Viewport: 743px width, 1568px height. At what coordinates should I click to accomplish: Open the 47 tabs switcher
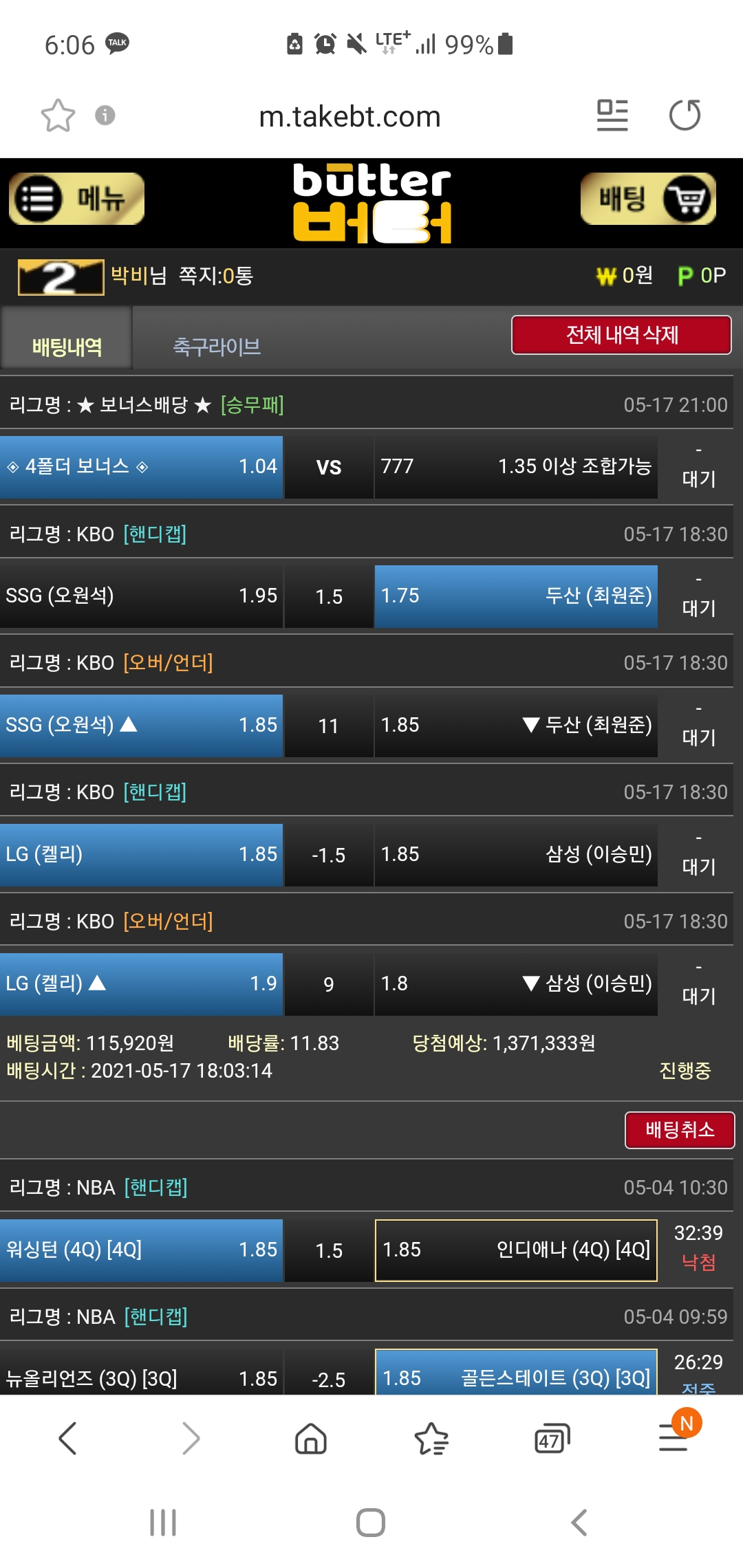point(552,1439)
